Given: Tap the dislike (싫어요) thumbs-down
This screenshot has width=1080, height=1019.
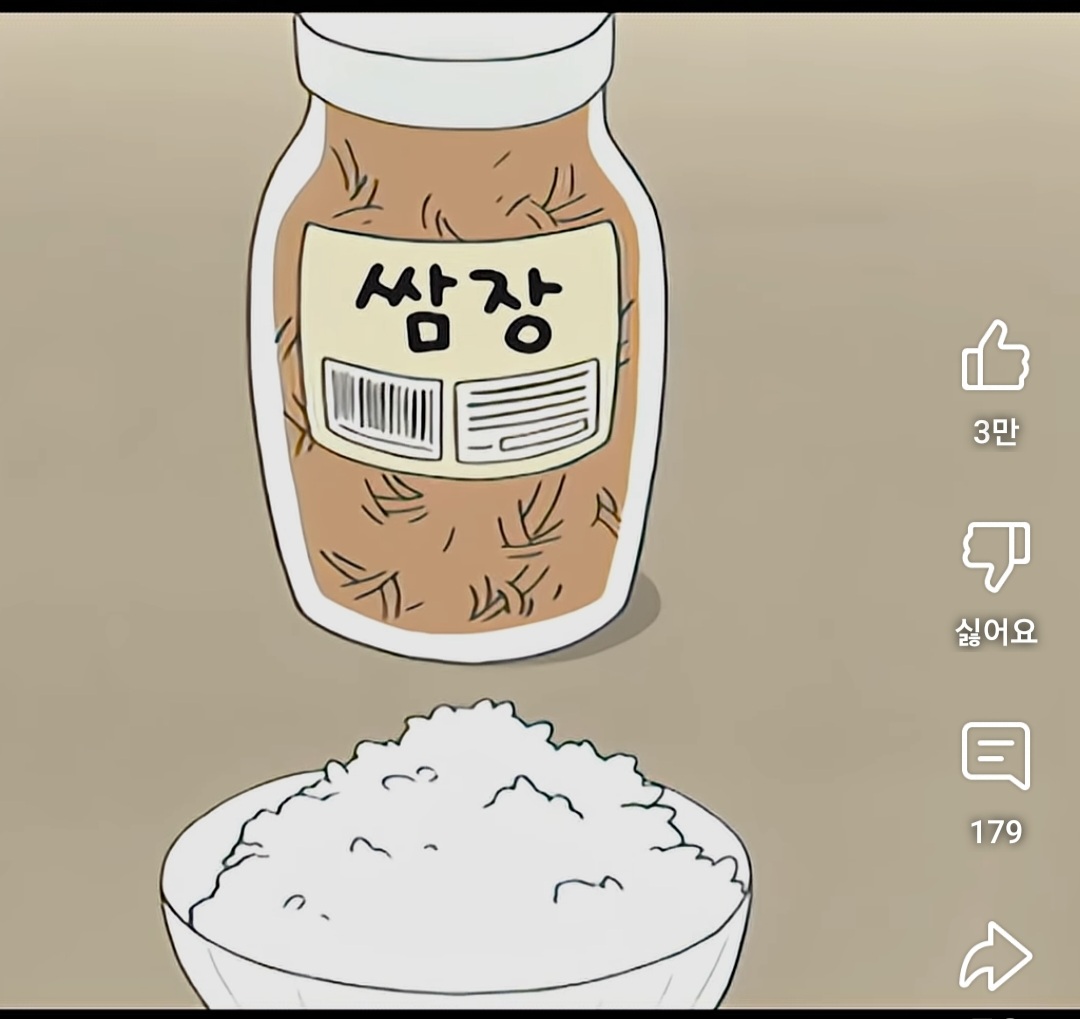Looking at the screenshot, I should (995, 556).
